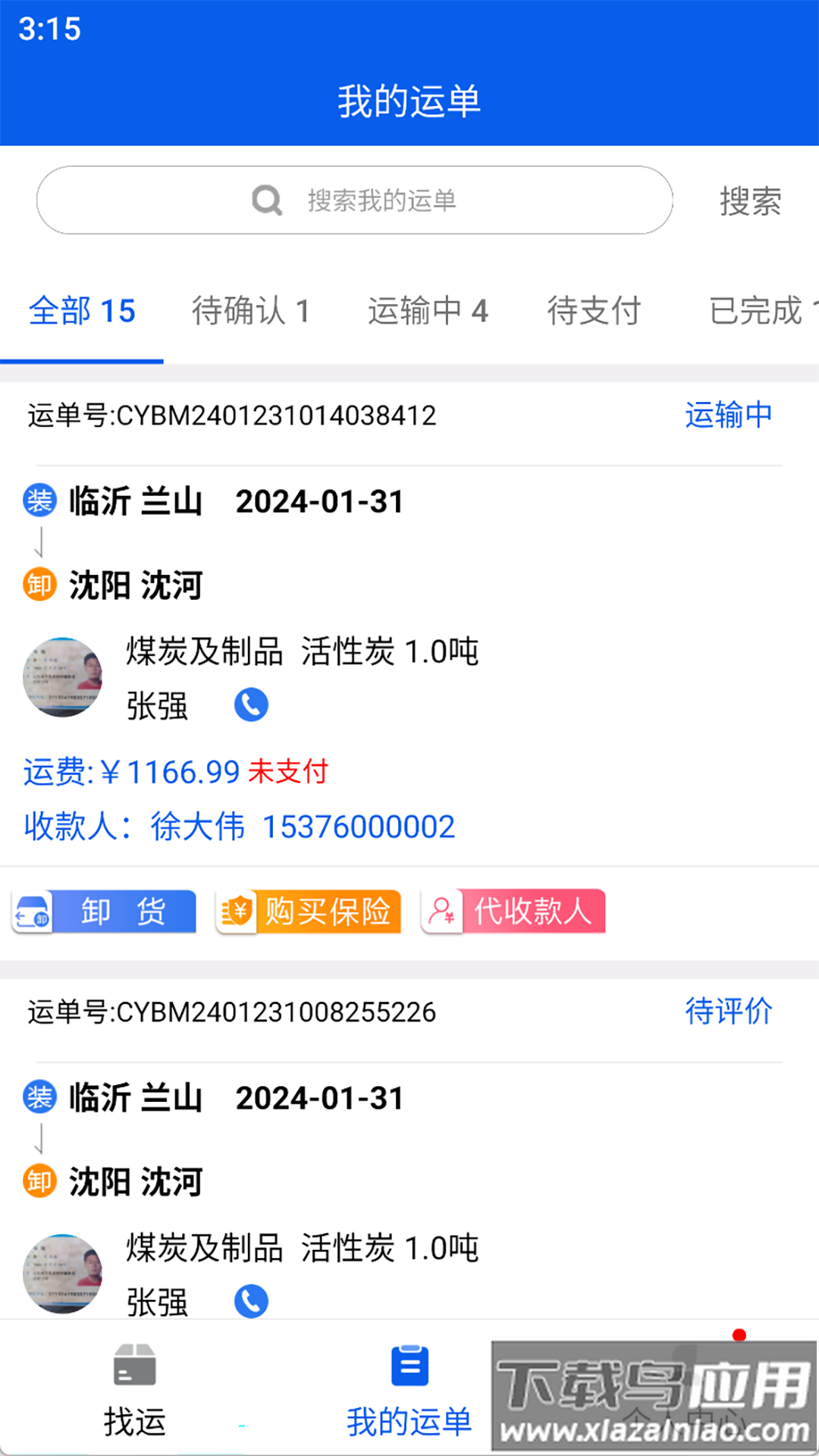Click the 装 loading badge on first waybill
Viewport: 819px width, 1456px height.
(x=39, y=500)
